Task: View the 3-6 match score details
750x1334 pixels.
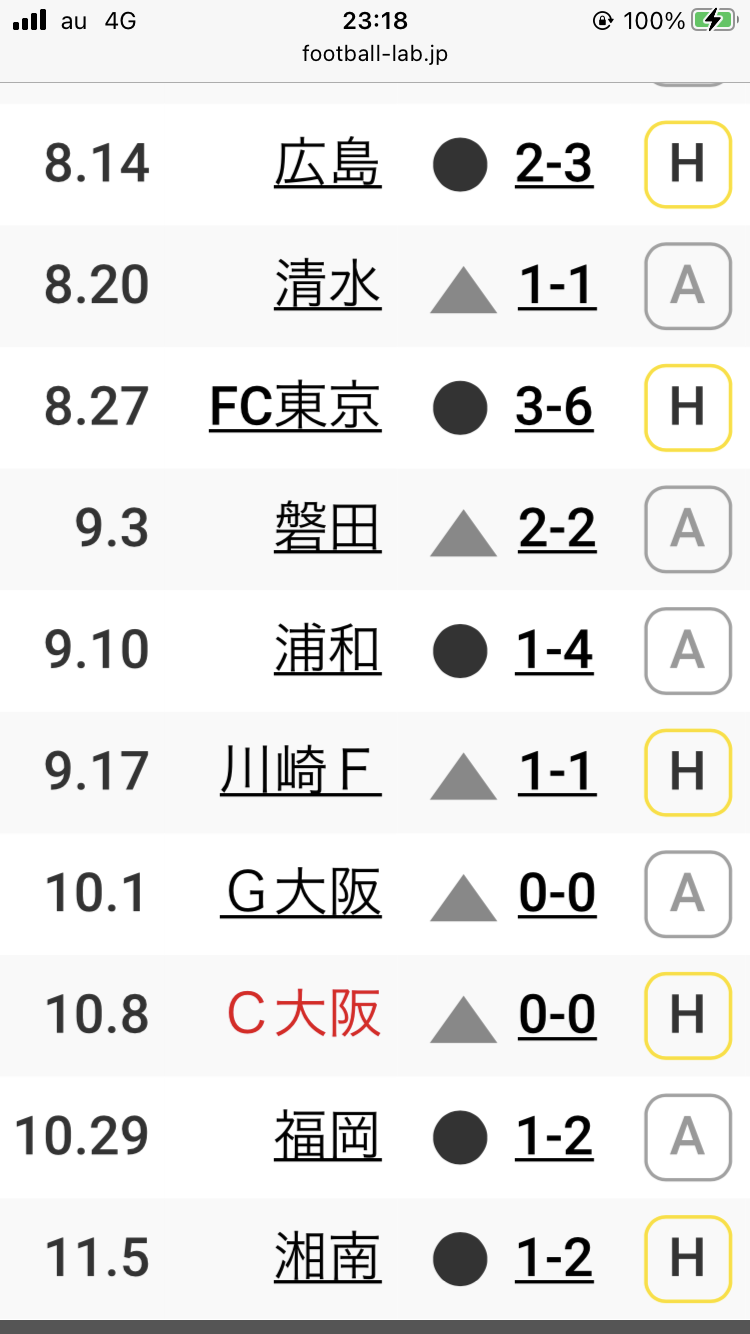Action: pos(554,407)
